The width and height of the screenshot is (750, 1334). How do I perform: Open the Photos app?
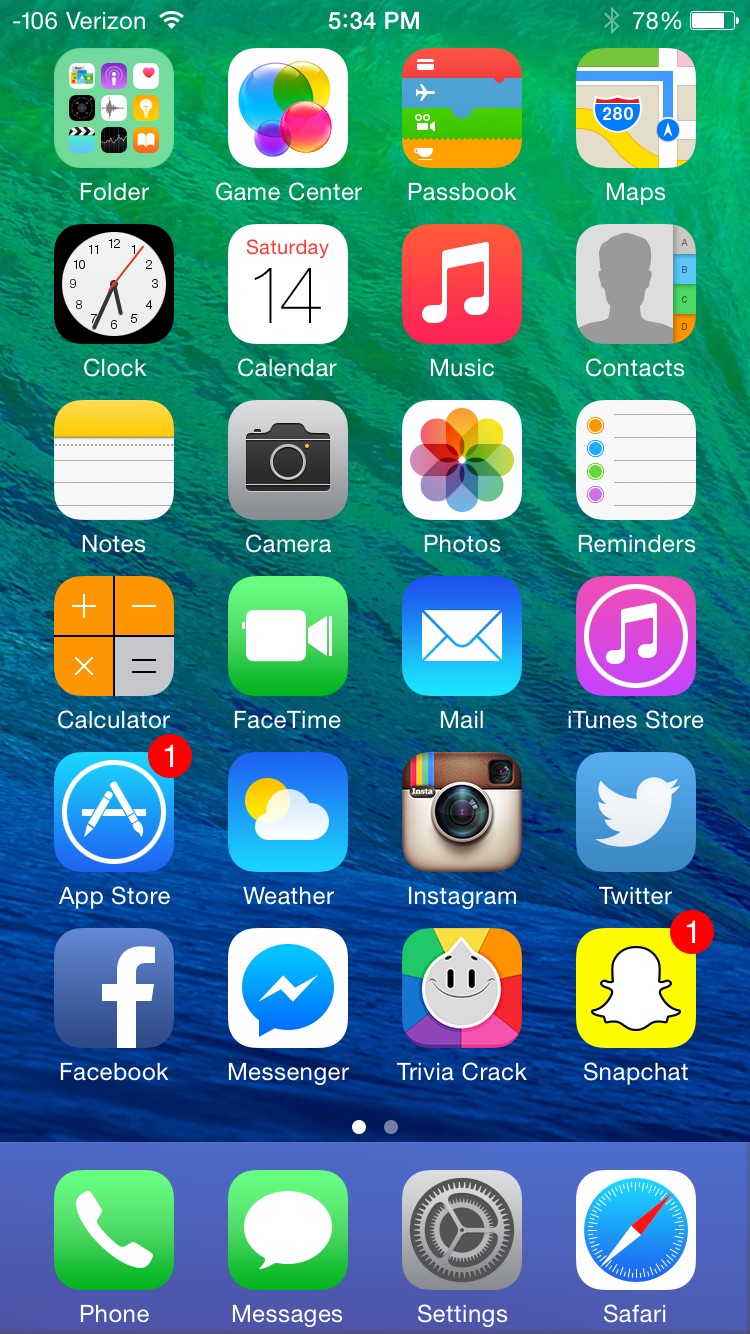pyautogui.click(x=462, y=460)
